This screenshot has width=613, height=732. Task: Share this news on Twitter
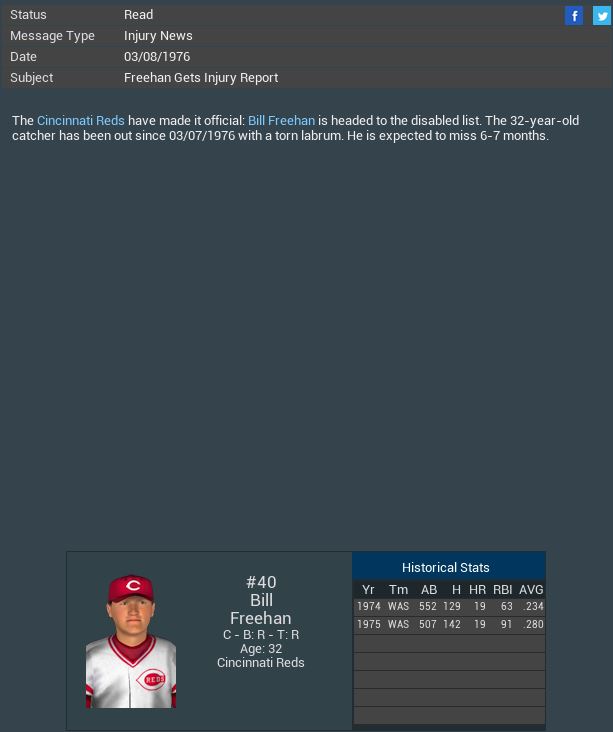(x=601, y=15)
